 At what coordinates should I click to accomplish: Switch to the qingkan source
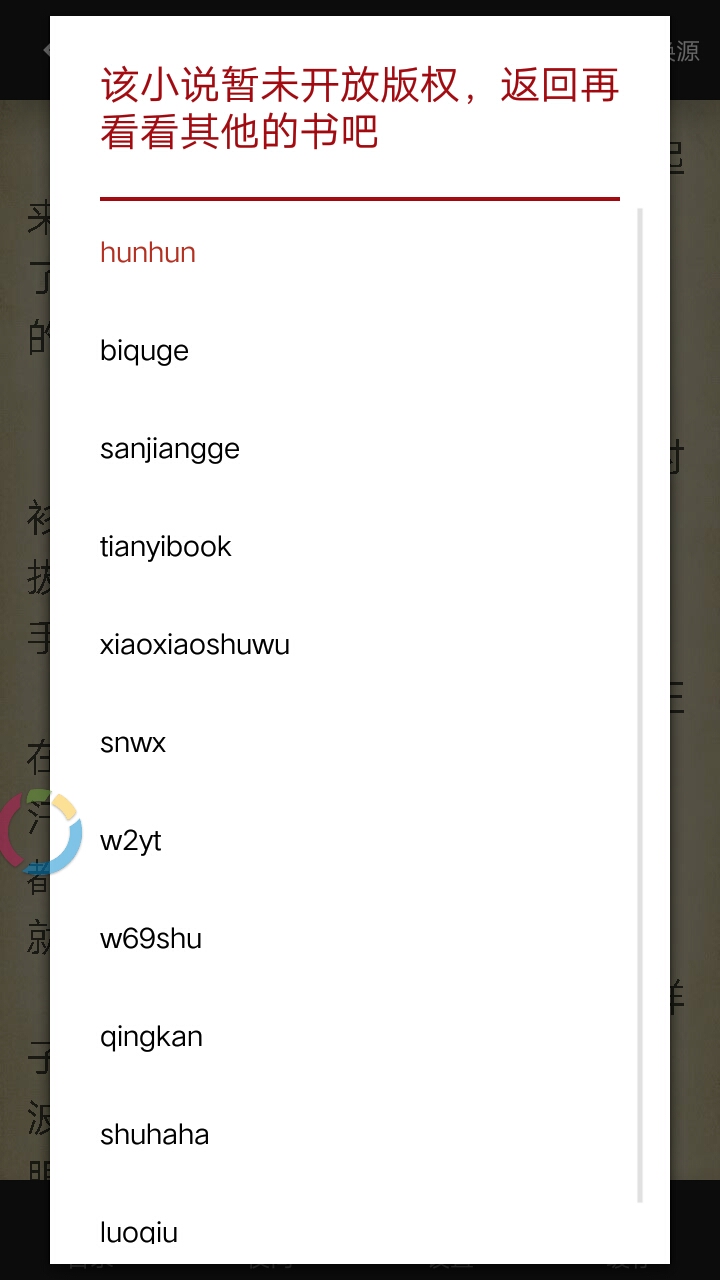151,1037
